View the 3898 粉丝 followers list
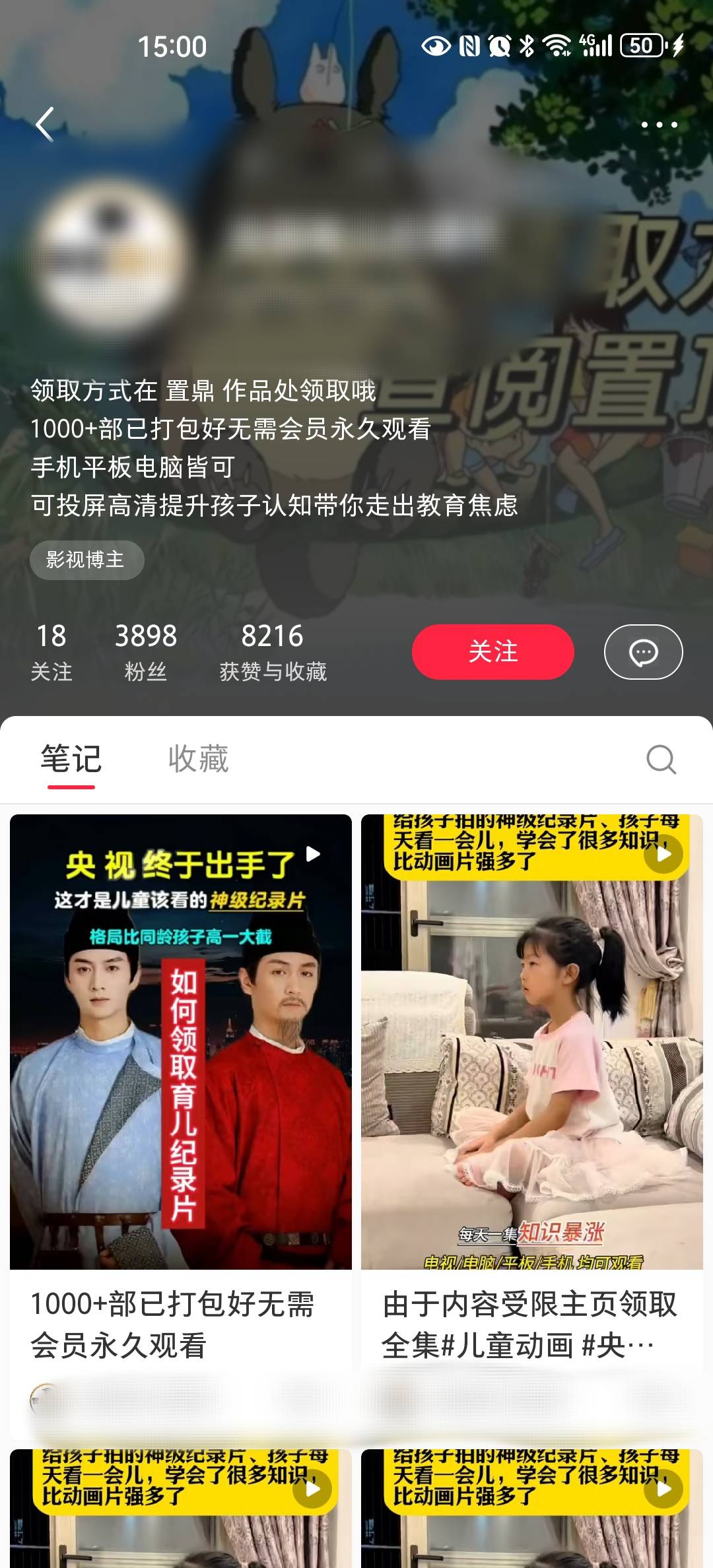The width and height of the screenshot is (713, 1568). tap(146, 651)
